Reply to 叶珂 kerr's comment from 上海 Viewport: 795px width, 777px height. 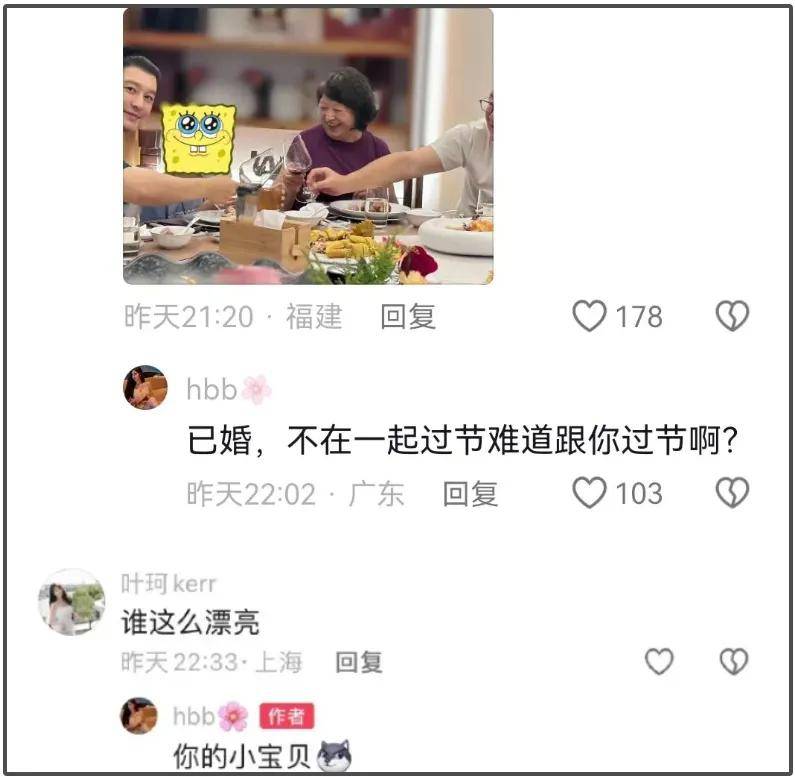358,662
